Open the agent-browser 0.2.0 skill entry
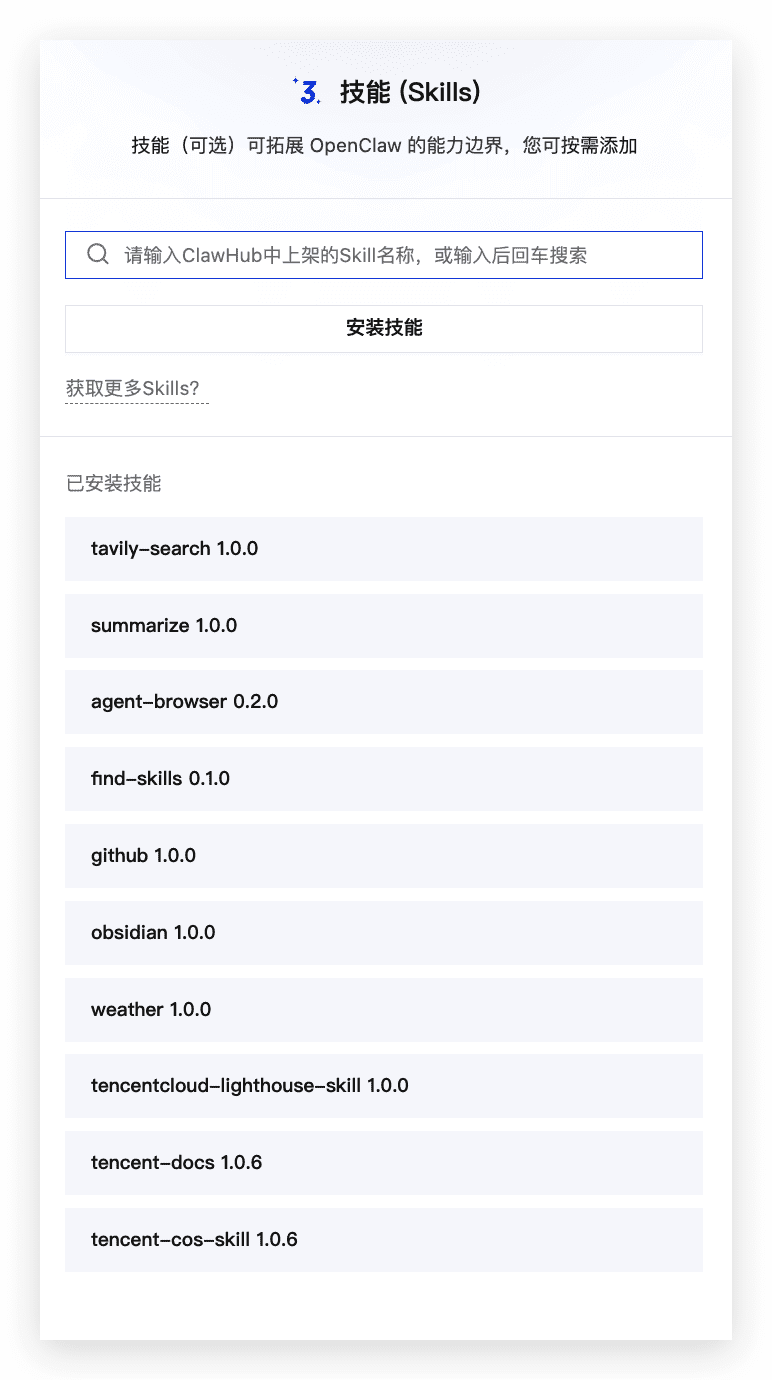 [x=383, y=702]
